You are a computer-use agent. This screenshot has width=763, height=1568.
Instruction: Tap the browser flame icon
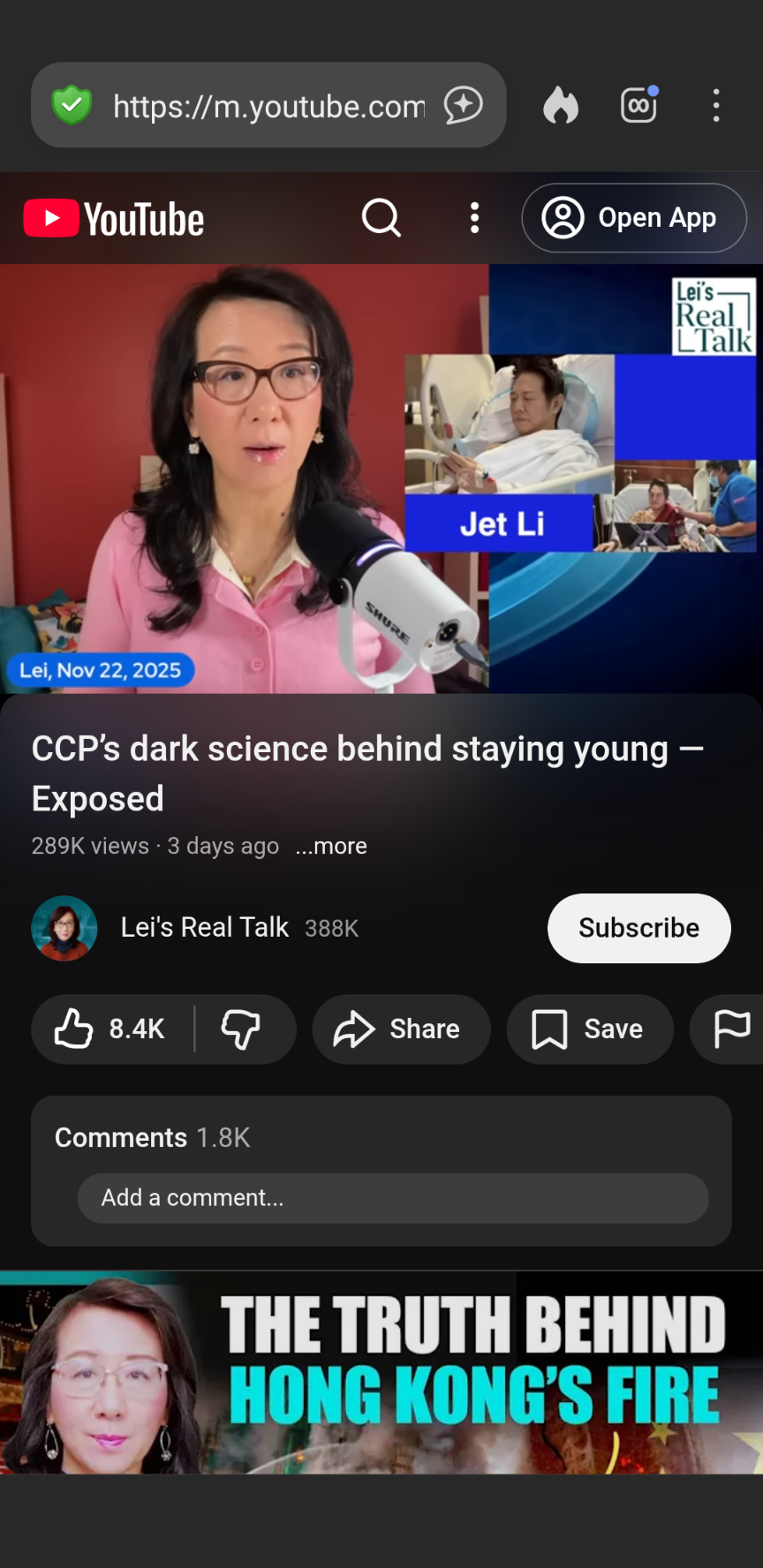[x=561, y=106]
